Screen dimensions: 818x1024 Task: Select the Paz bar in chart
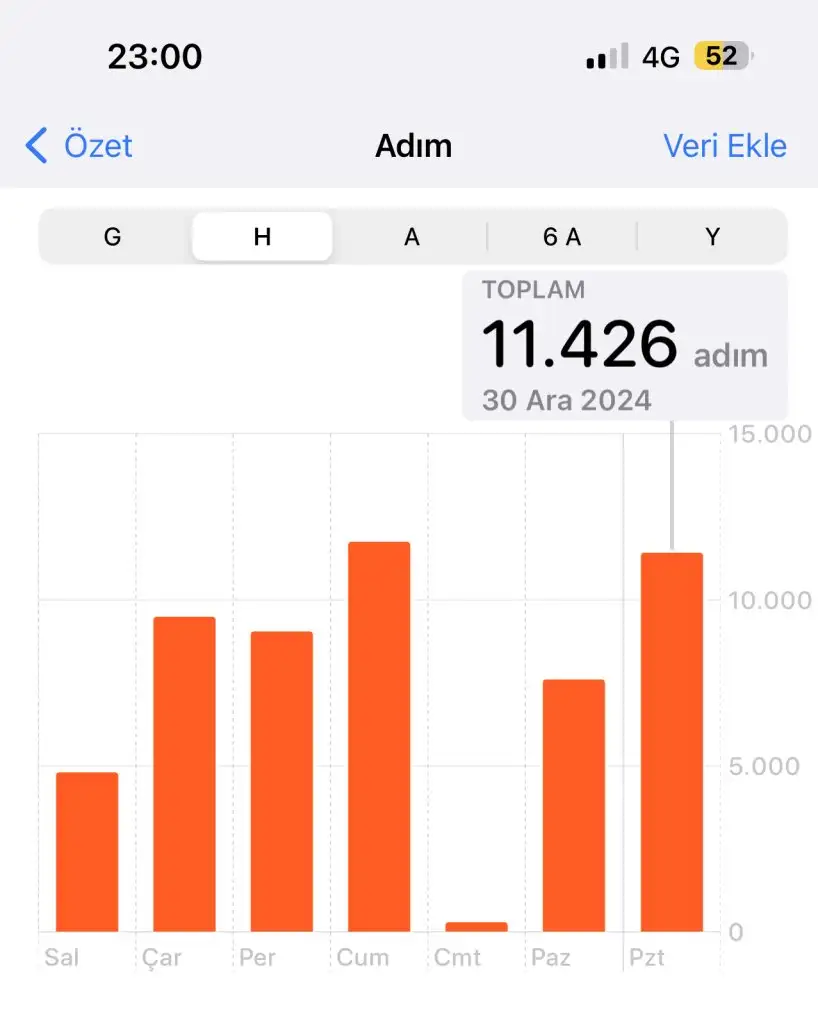click(574, 806)
